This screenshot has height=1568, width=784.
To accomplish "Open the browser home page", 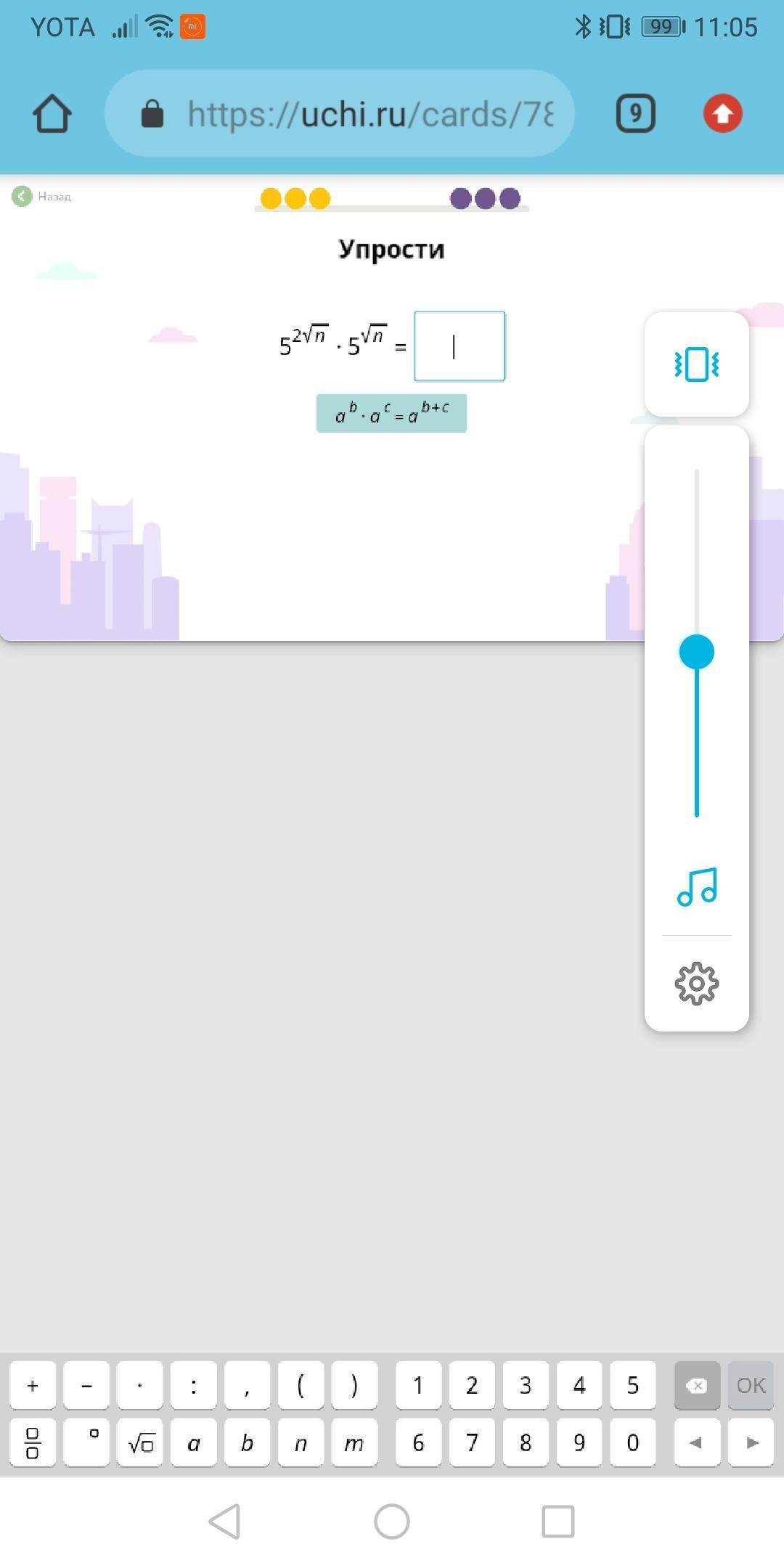I will pos(52,113).
